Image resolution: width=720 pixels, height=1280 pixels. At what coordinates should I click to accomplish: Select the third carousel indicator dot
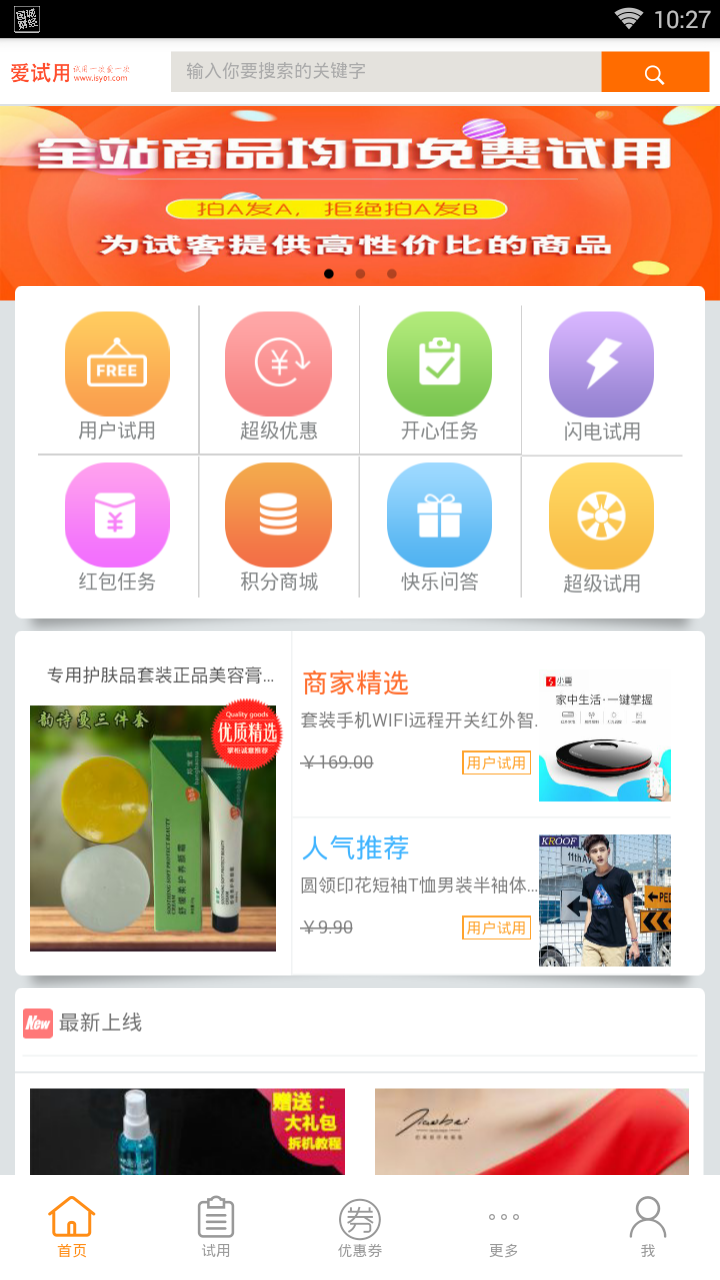coord(391,272)
